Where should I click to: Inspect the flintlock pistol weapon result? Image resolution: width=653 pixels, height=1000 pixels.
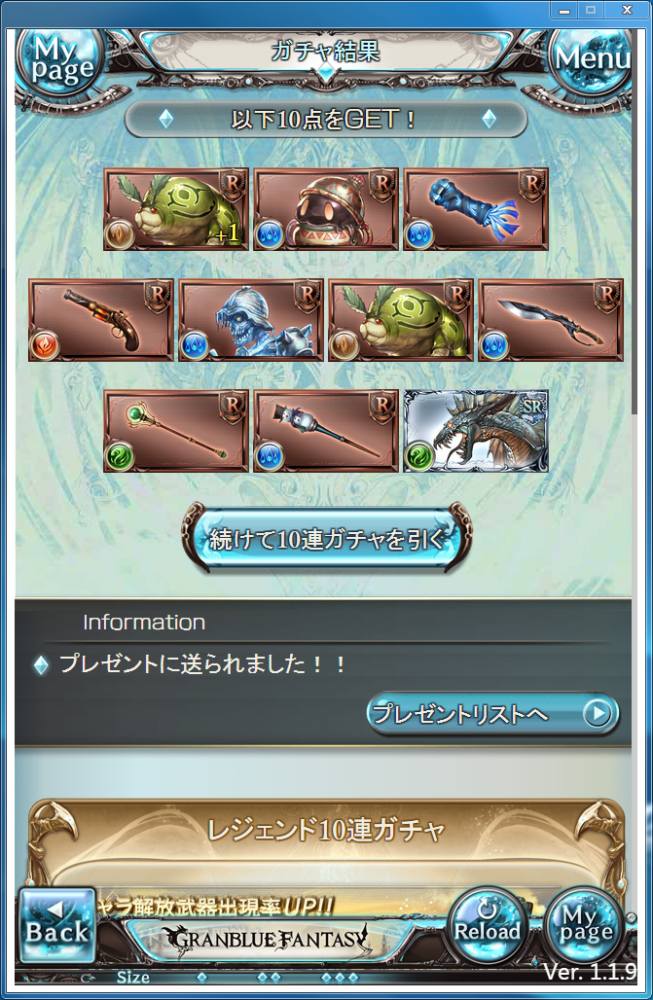point(101,320)
